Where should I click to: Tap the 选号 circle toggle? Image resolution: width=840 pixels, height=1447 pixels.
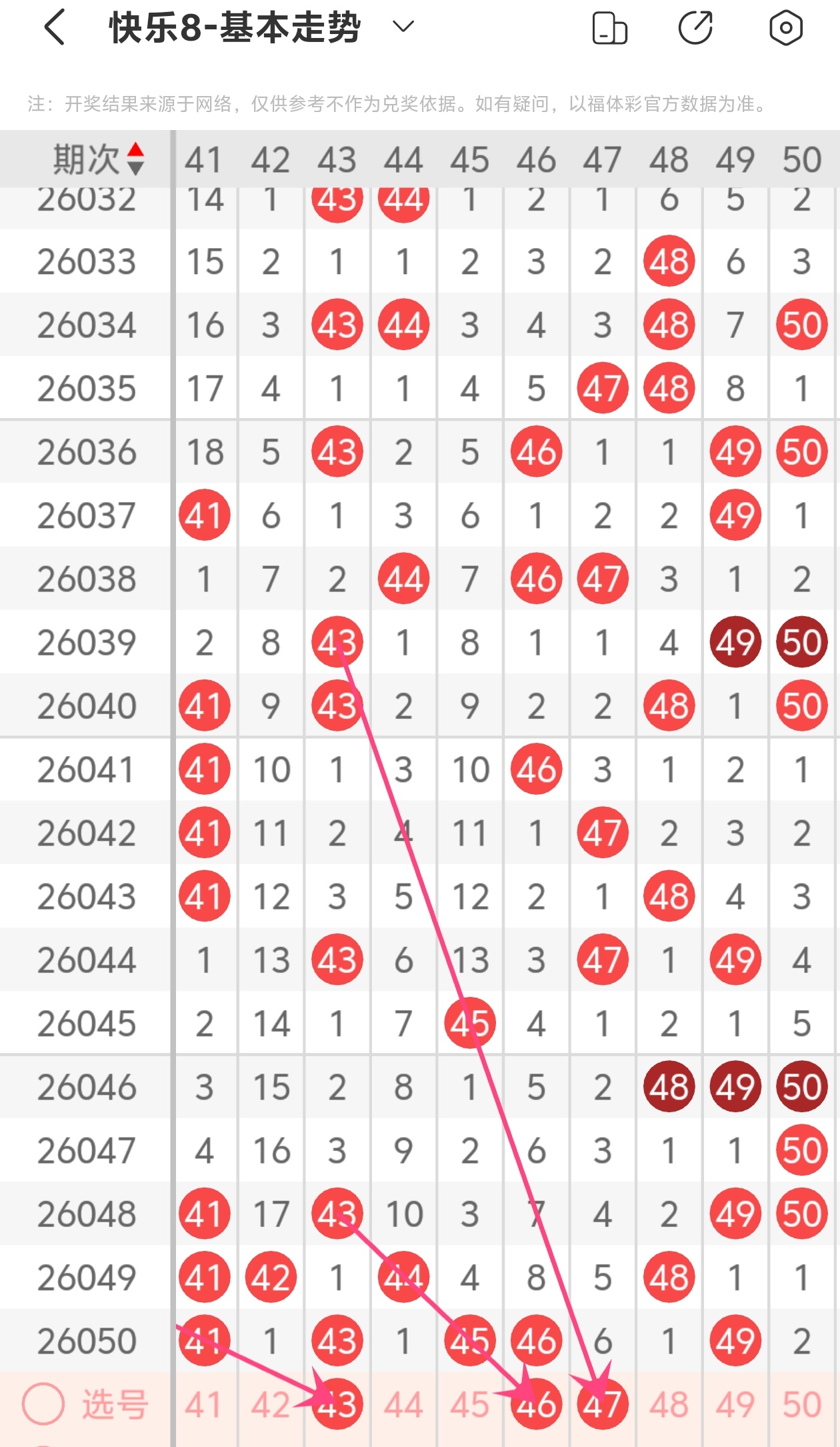click(x=43, y=1404)
